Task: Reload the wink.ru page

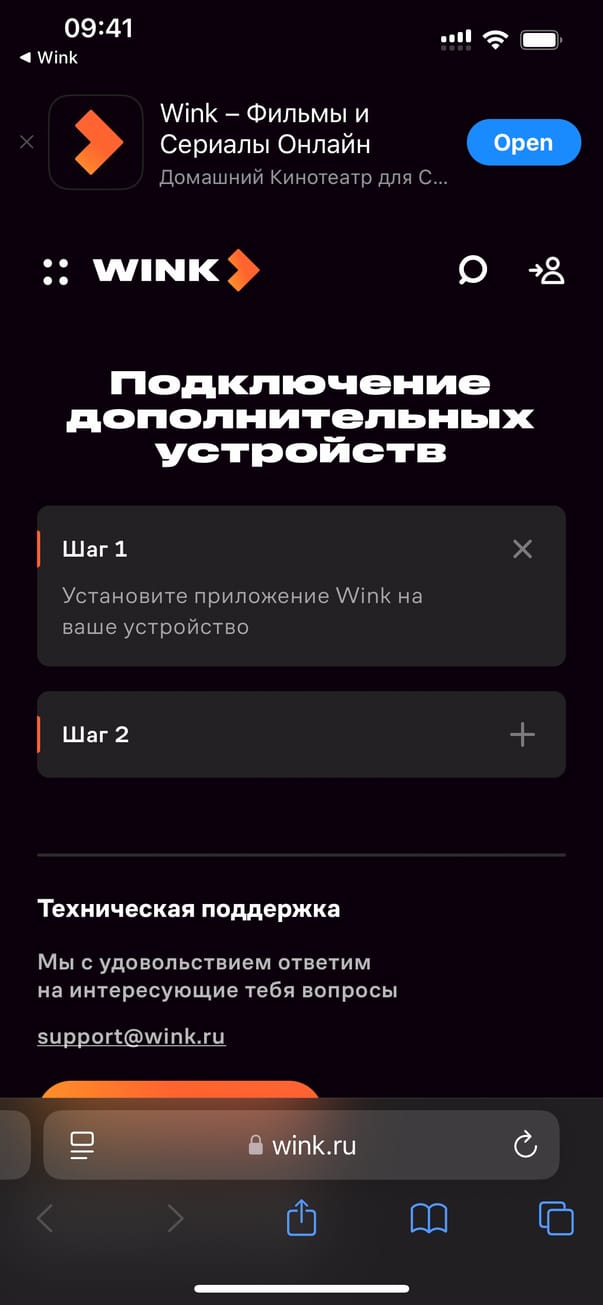Action: (x=525, y=1145)
